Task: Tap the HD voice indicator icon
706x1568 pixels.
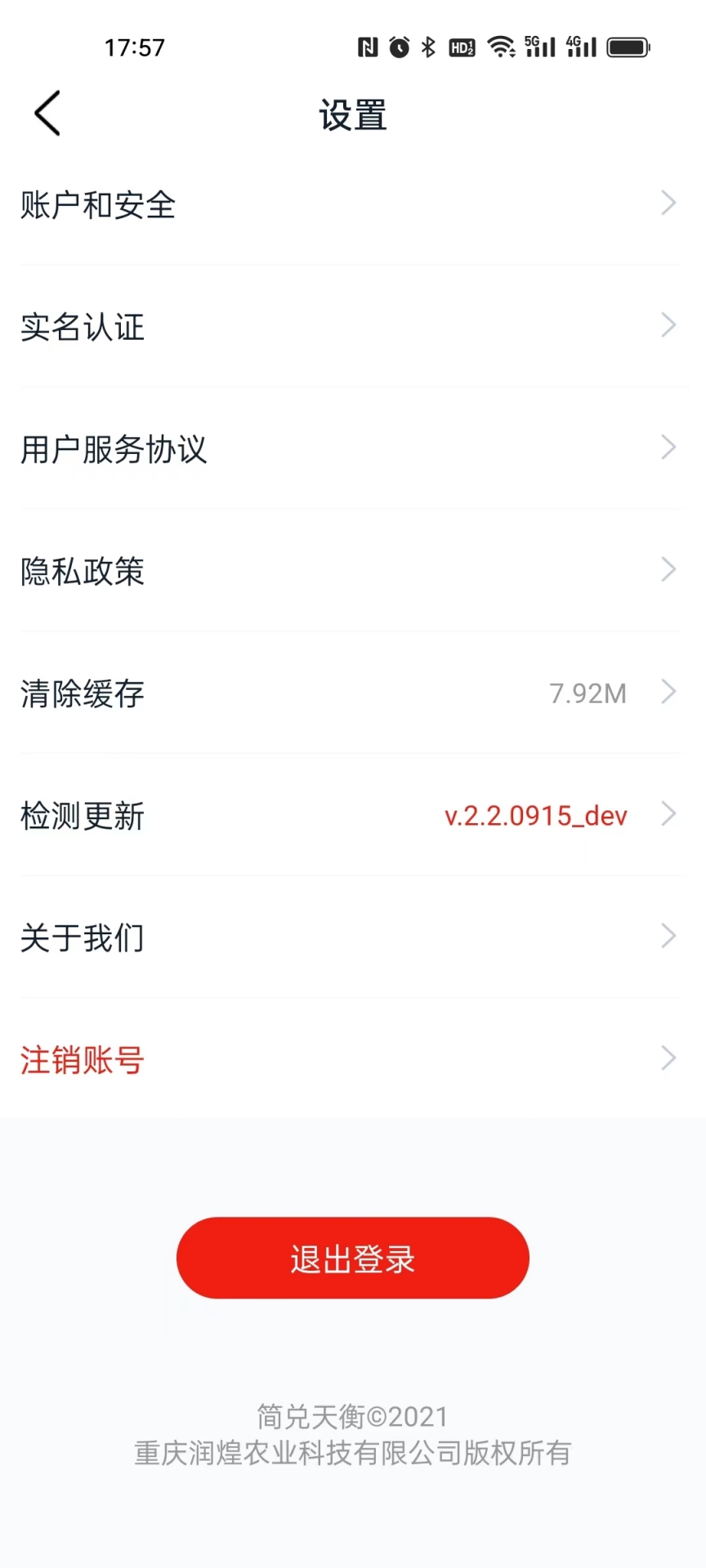Action: tap(462, 47)
